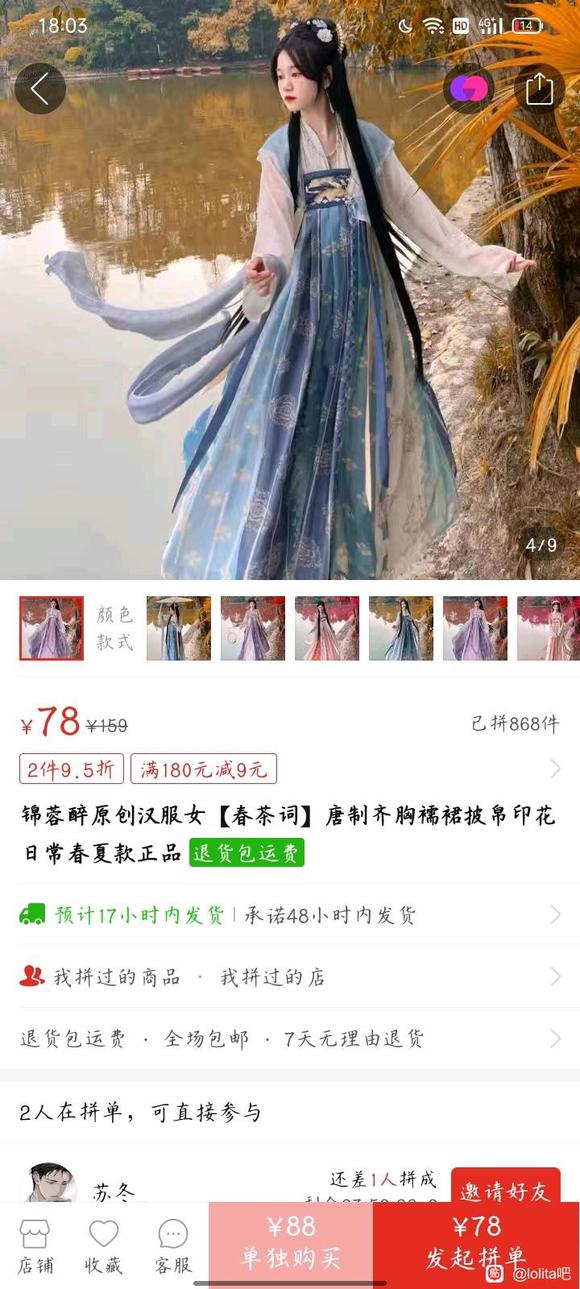580x1289 pixels.
Task: Open the 2件9.5折 discount offers row
Action: pyautogui.click(x=290, y=769)
